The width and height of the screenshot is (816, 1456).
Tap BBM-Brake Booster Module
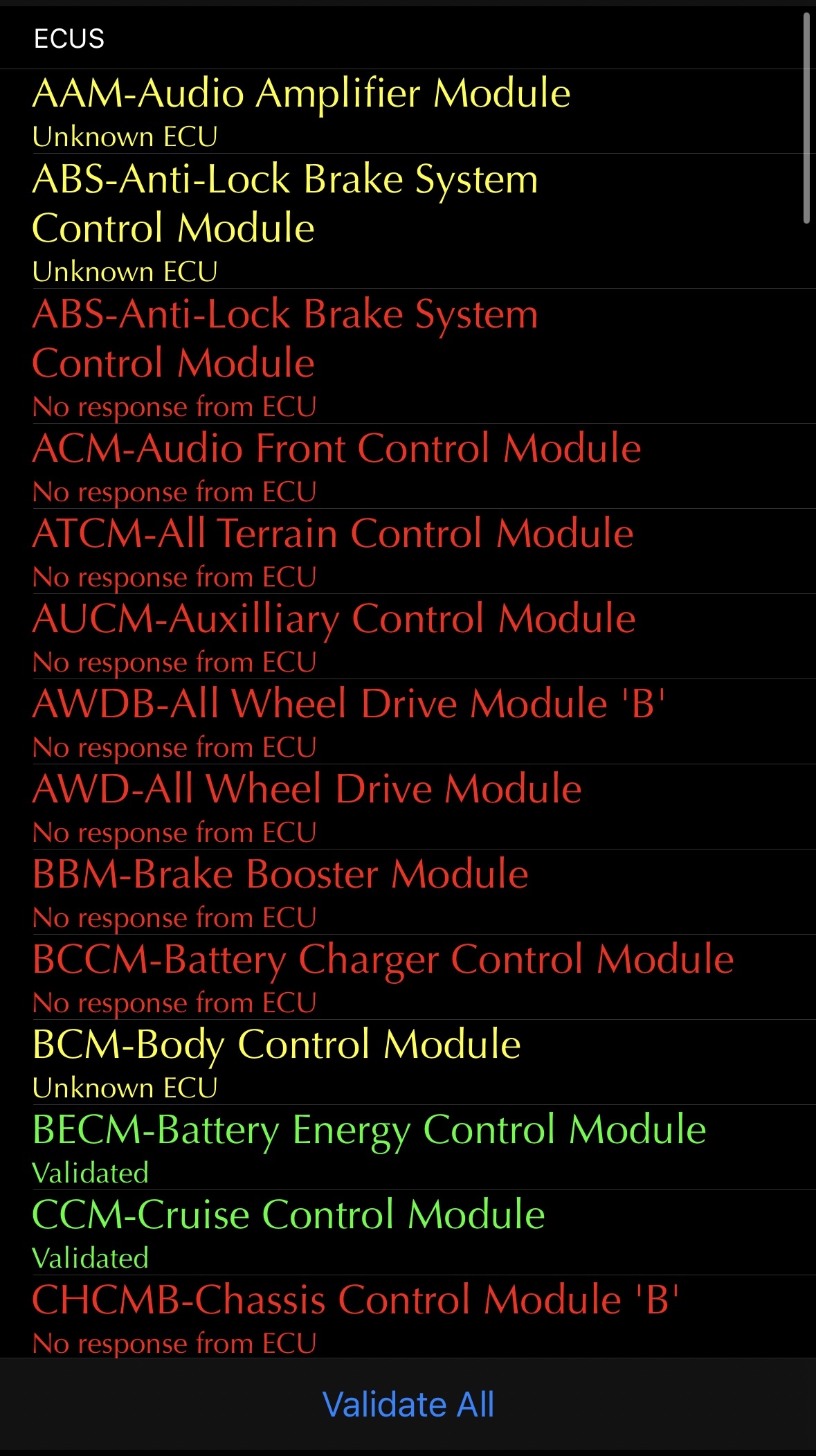tap(408, 892)
